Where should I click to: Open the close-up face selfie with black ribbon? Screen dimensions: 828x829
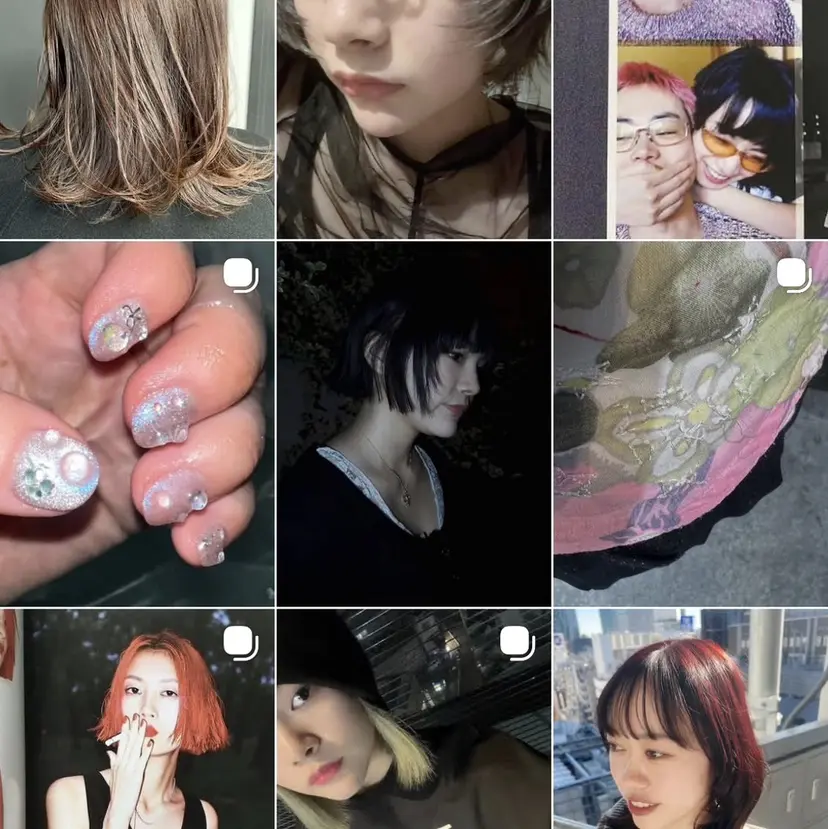click(x=413, y=118)
